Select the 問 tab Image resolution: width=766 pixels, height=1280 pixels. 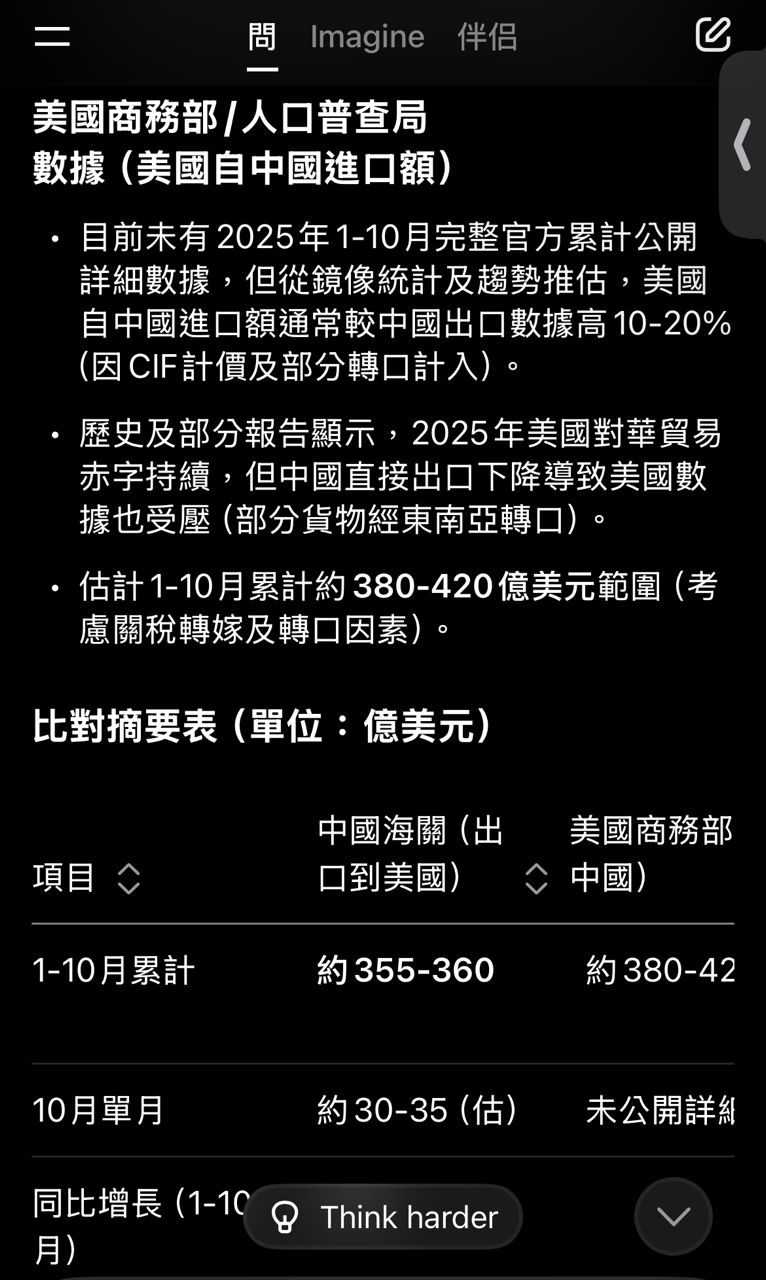pos(262,37)
